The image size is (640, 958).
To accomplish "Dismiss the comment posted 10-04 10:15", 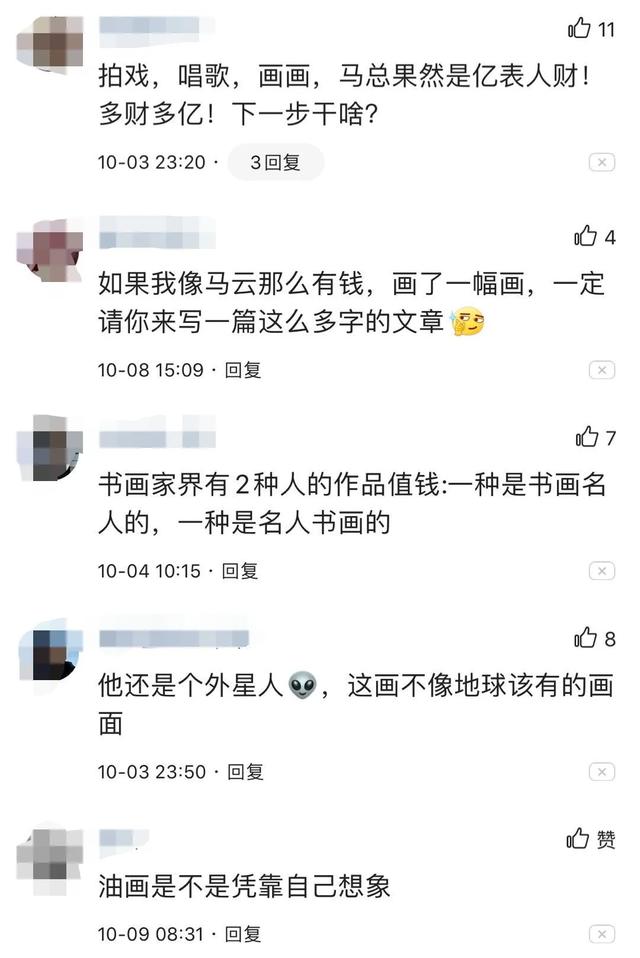I will (x=601, y=572).
